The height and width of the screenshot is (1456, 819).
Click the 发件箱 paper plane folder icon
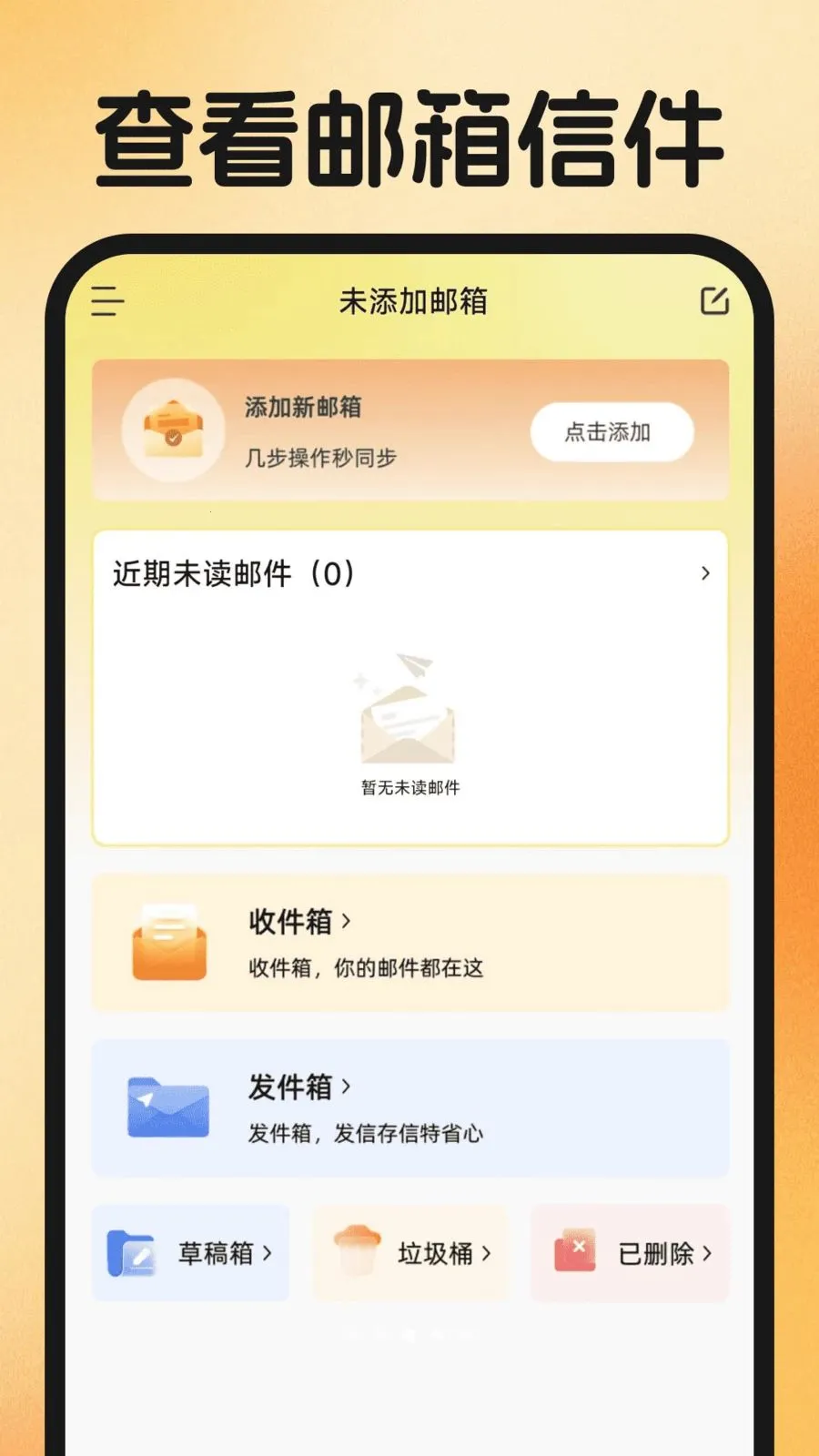(167, 1108)
